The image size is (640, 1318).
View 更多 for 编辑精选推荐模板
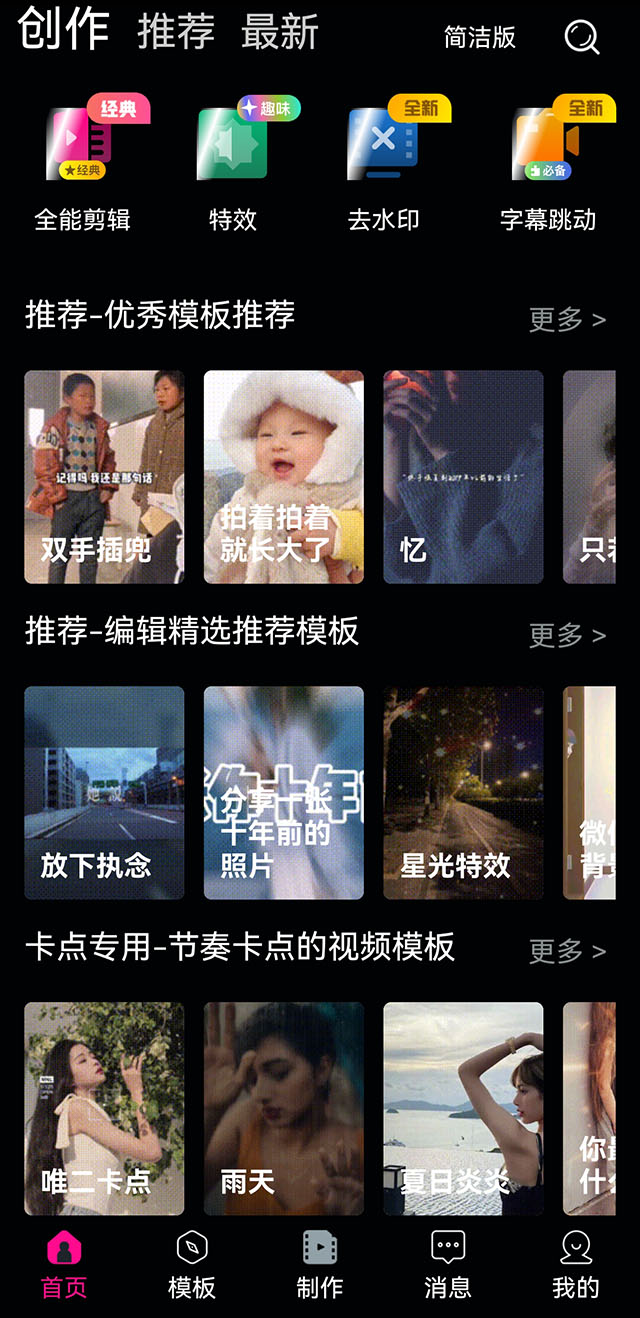[567, 635]
